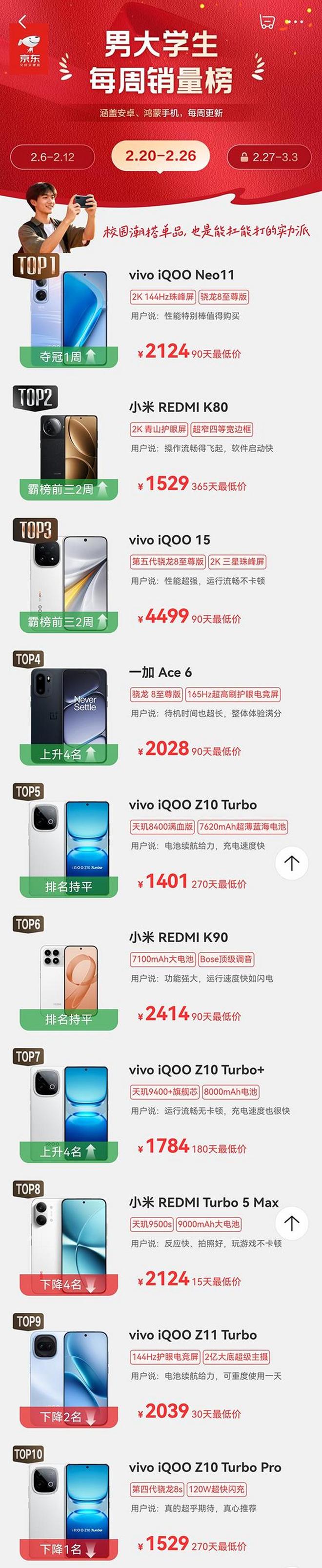Image resolution: width=322 pixels, height=1568 pixels.
Task: Open the vivo iQOO Z11 Turbo product
Action: tap(192, 1335)
